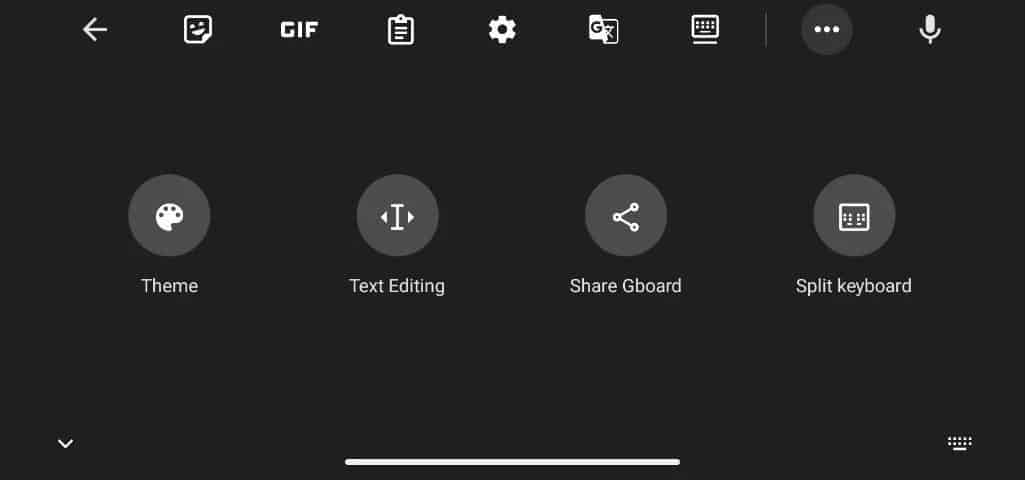
Task: Start voice typing with the microphone
Action: (x=930, y=30)
